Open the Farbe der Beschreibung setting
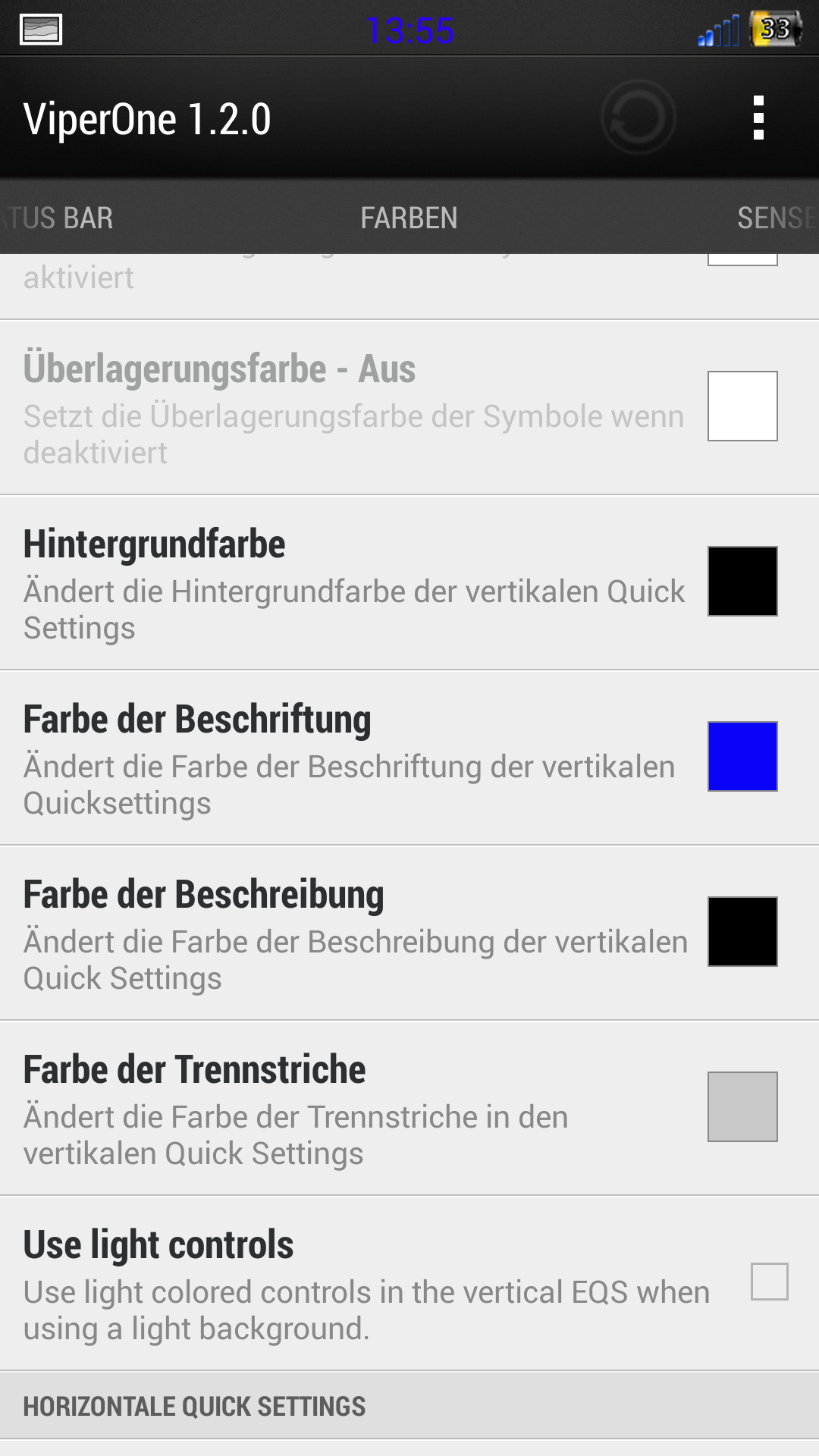The image size is (819, 1456). point(409,933)
